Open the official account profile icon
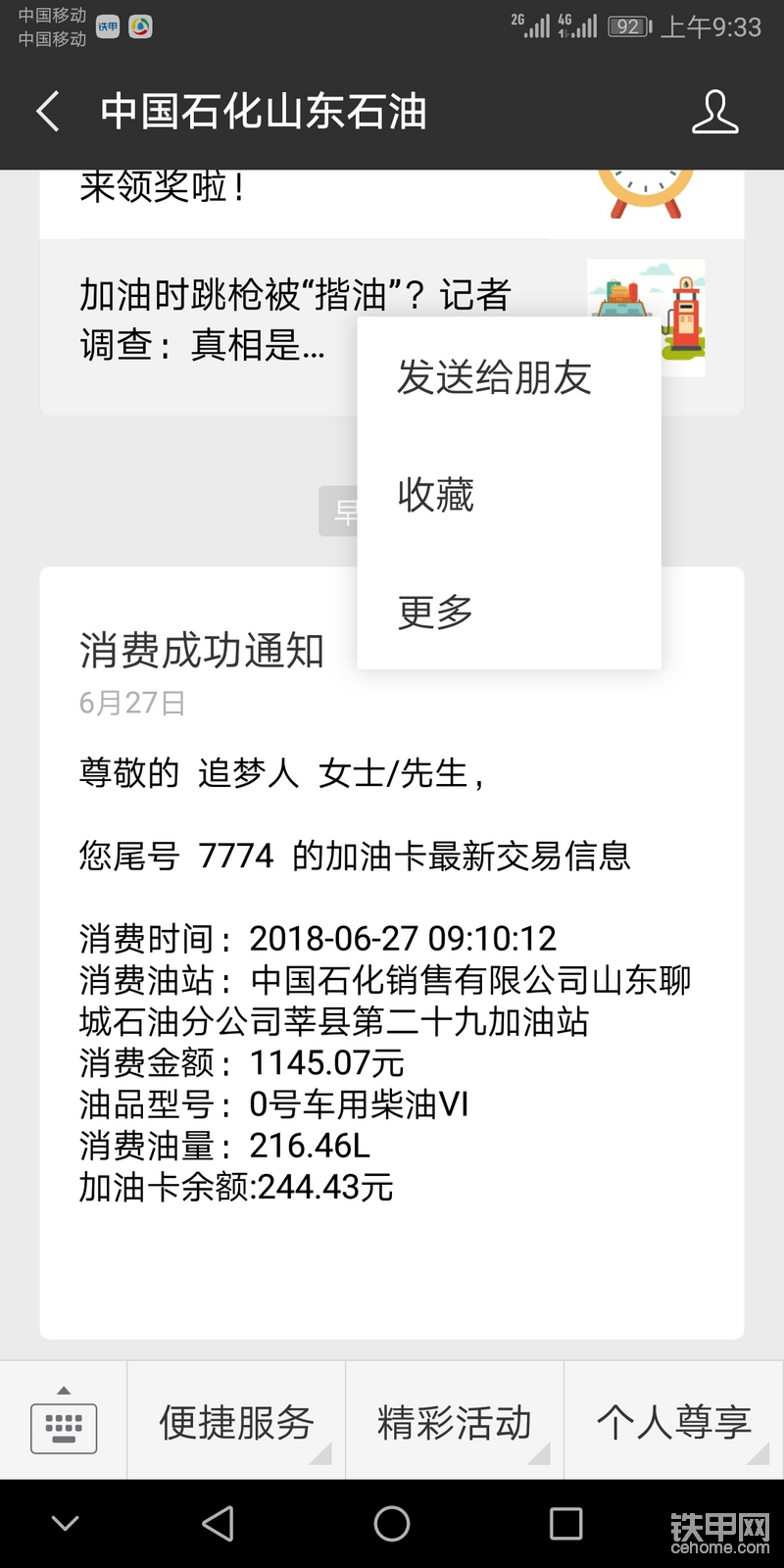 pyautogui.click(x=714, y=112)
